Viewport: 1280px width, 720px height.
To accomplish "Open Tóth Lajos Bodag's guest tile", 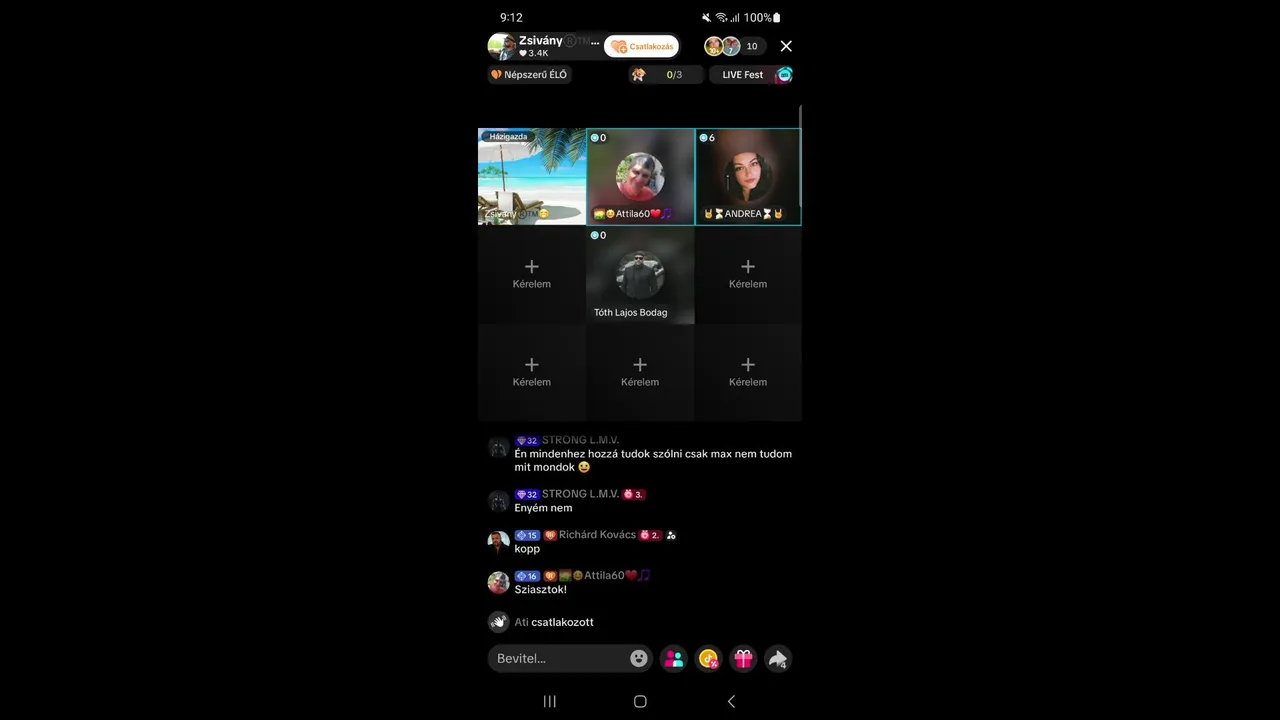I will click(x=640, y=275).
